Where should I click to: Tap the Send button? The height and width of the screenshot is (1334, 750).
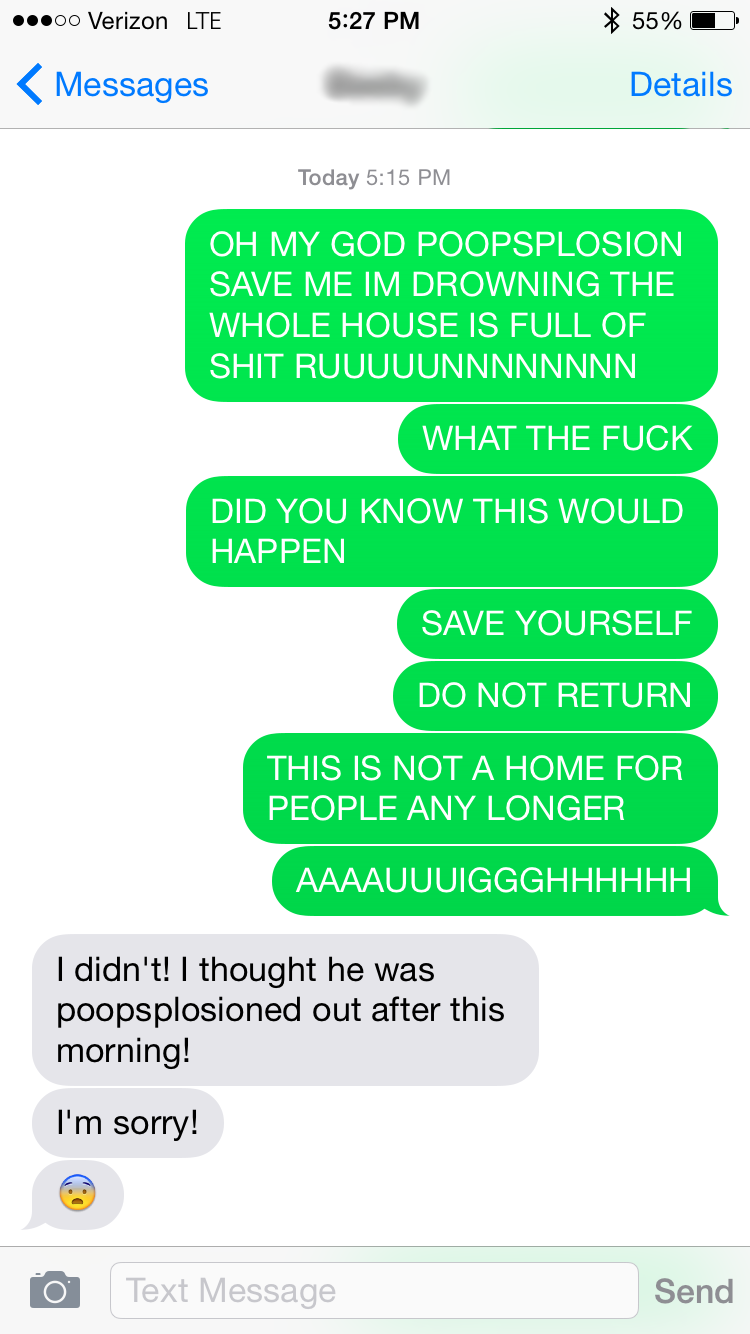coord(693,1291)
